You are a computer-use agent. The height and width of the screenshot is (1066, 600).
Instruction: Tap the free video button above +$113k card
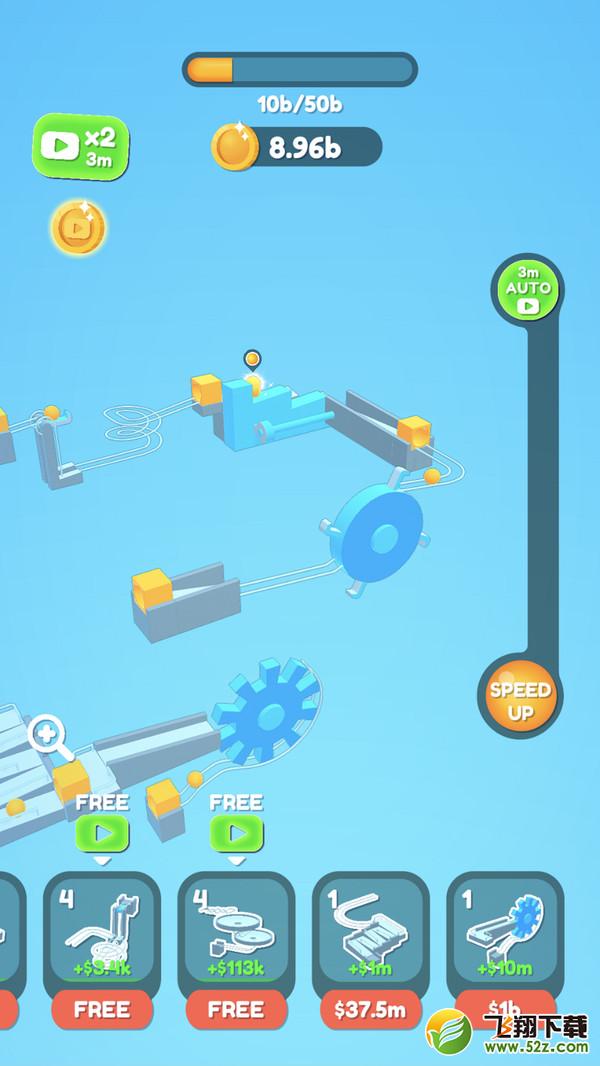coord(236,833)
